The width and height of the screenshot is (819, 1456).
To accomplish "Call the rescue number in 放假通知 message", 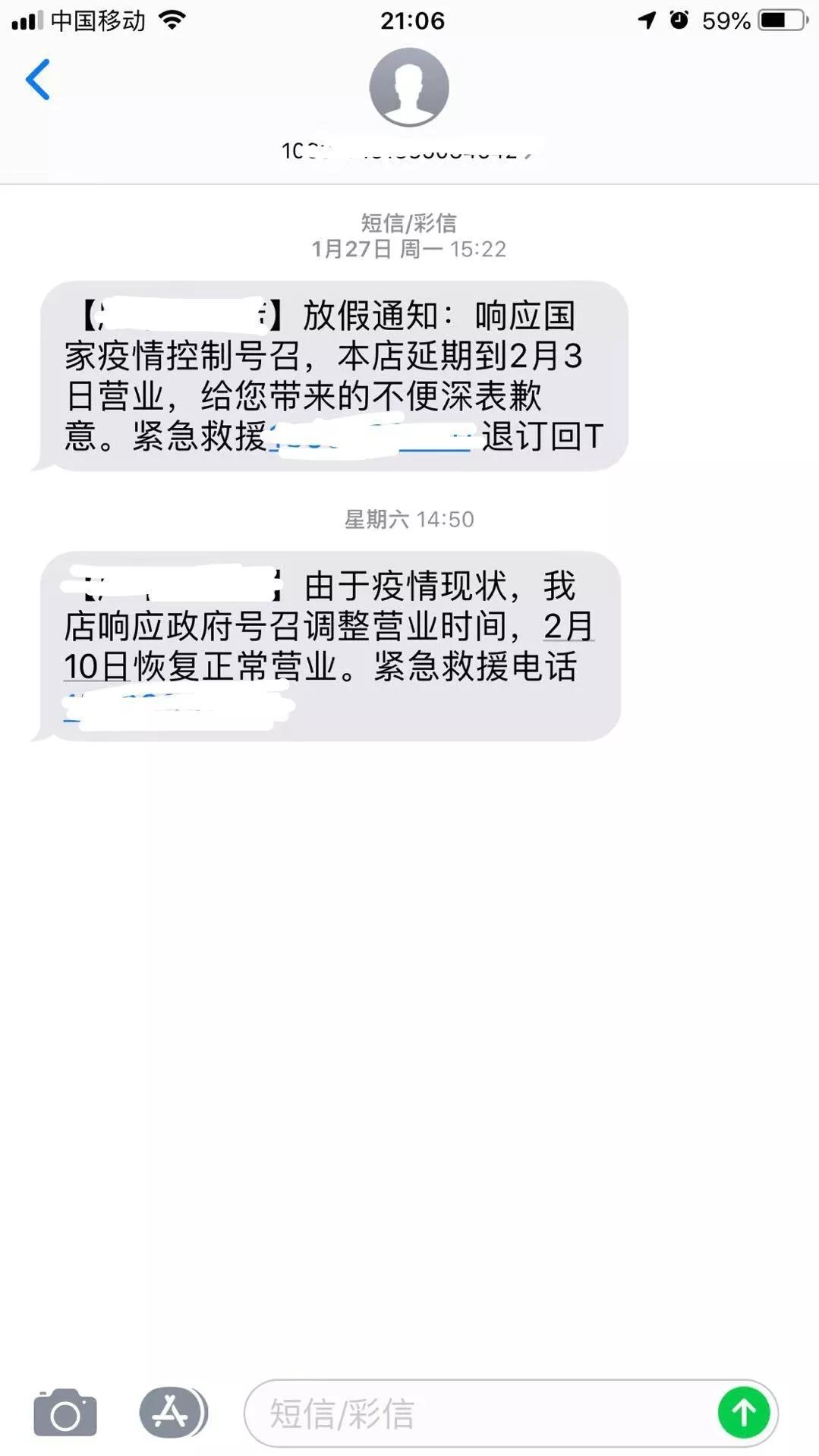I will coord(372,439).
